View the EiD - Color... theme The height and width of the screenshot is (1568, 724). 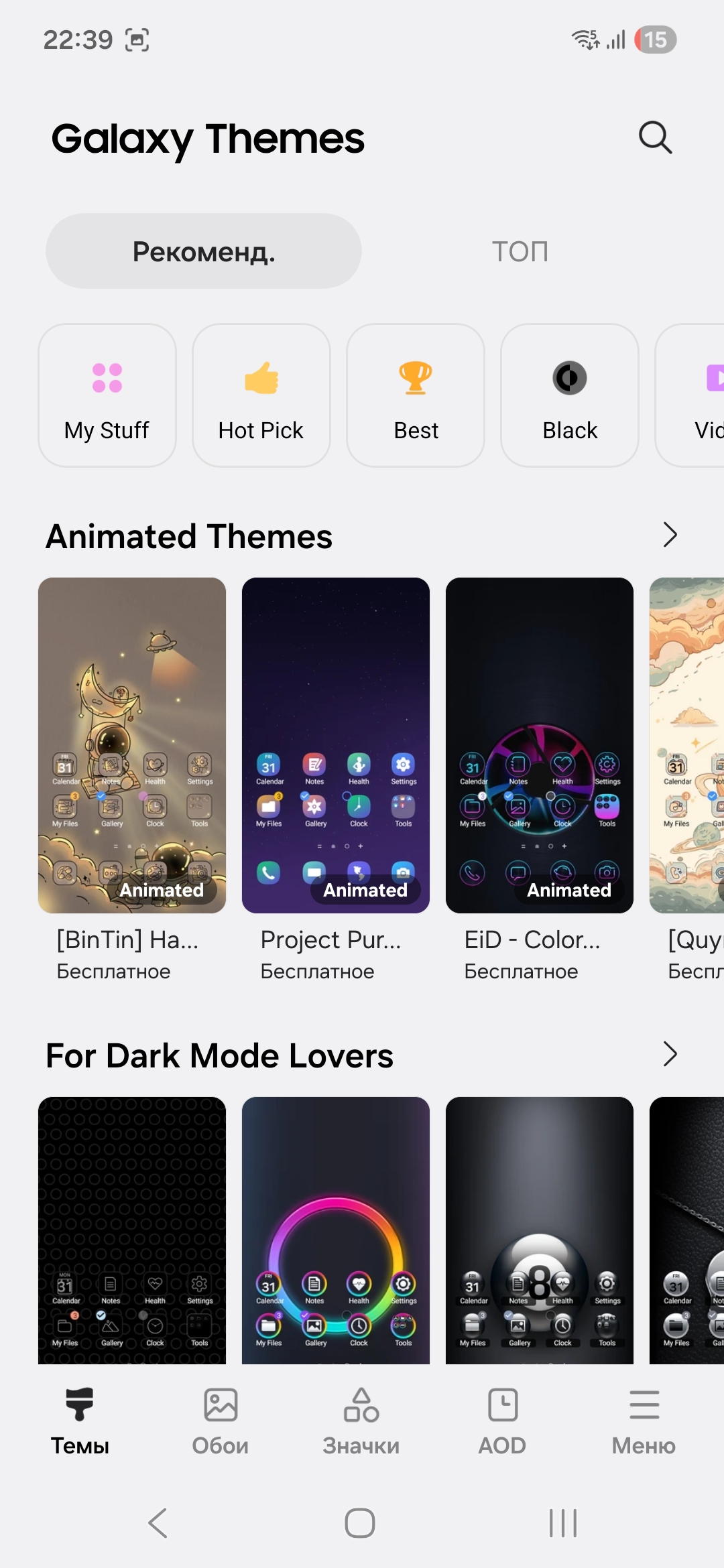540,745
